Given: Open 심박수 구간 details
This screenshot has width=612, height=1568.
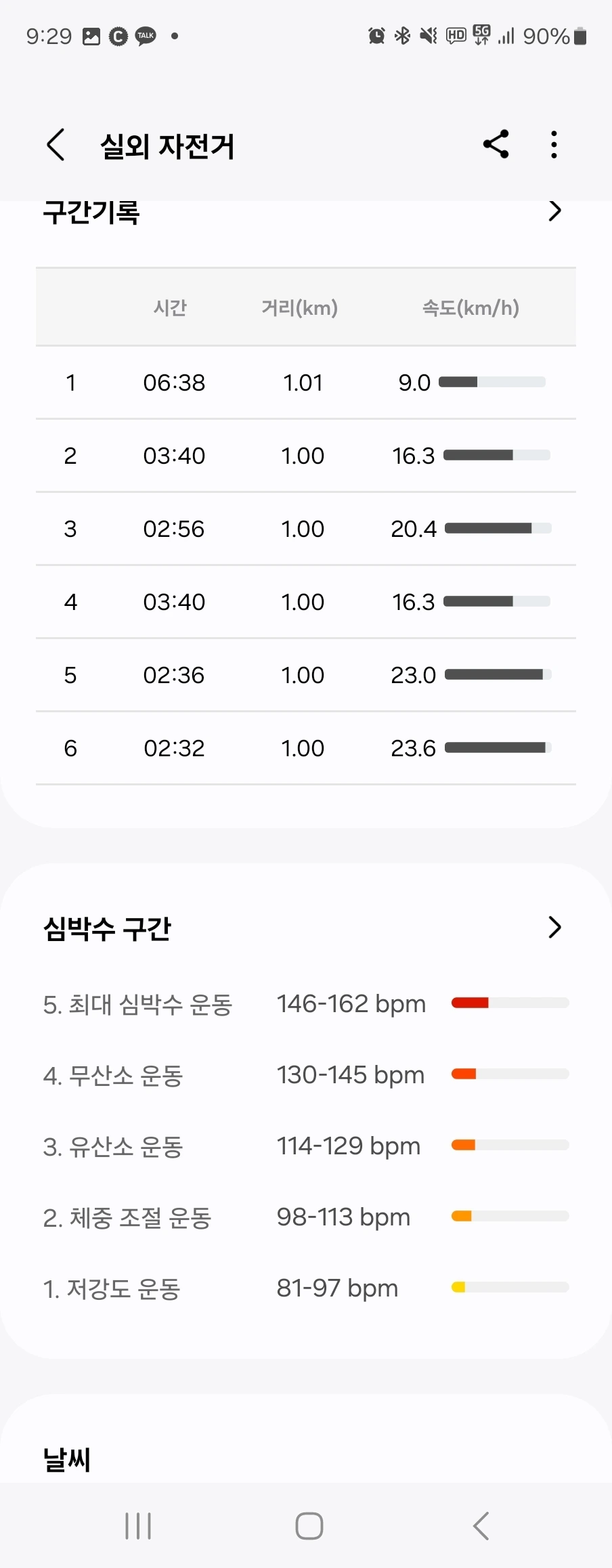Looking at the screenshot, I should [x=554, y=927].
